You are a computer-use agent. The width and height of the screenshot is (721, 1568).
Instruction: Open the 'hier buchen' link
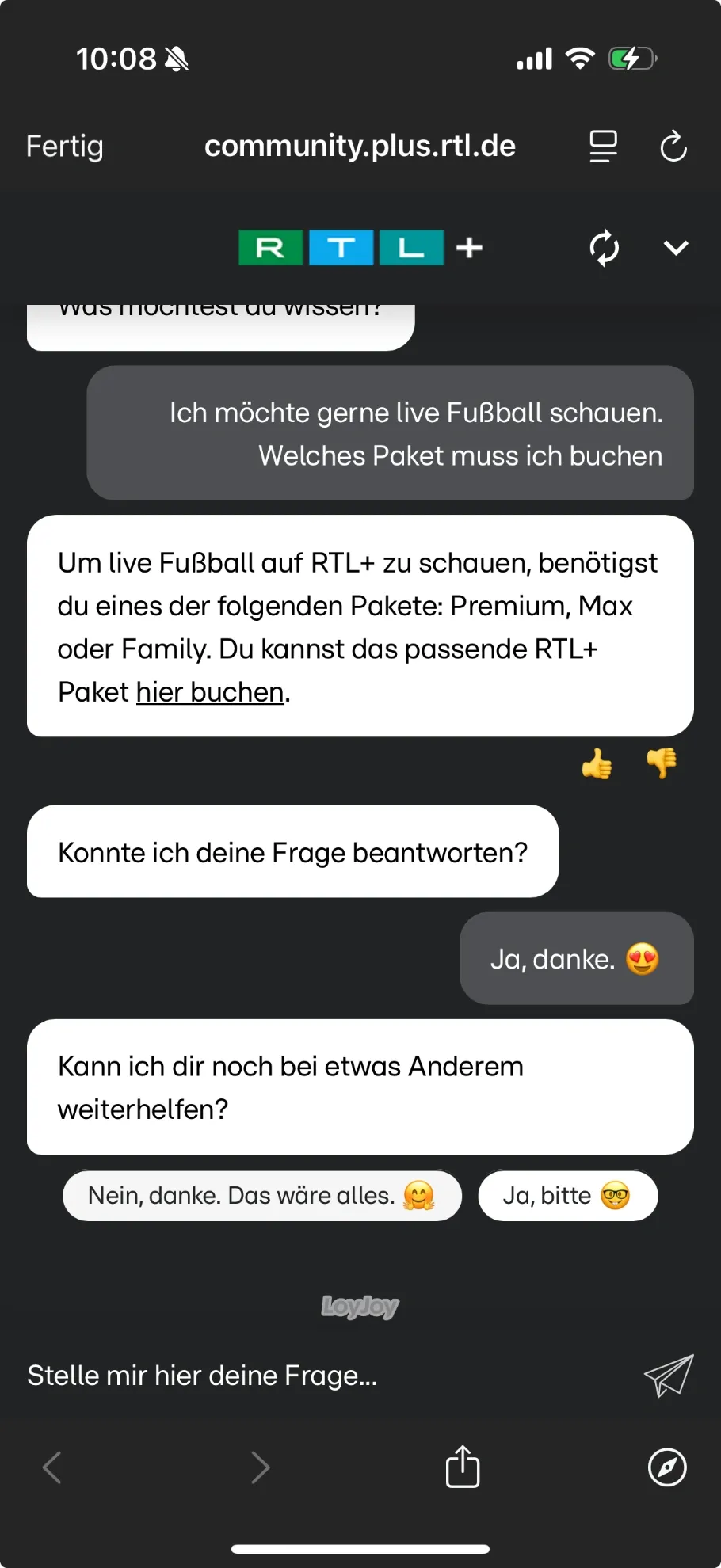208,691
